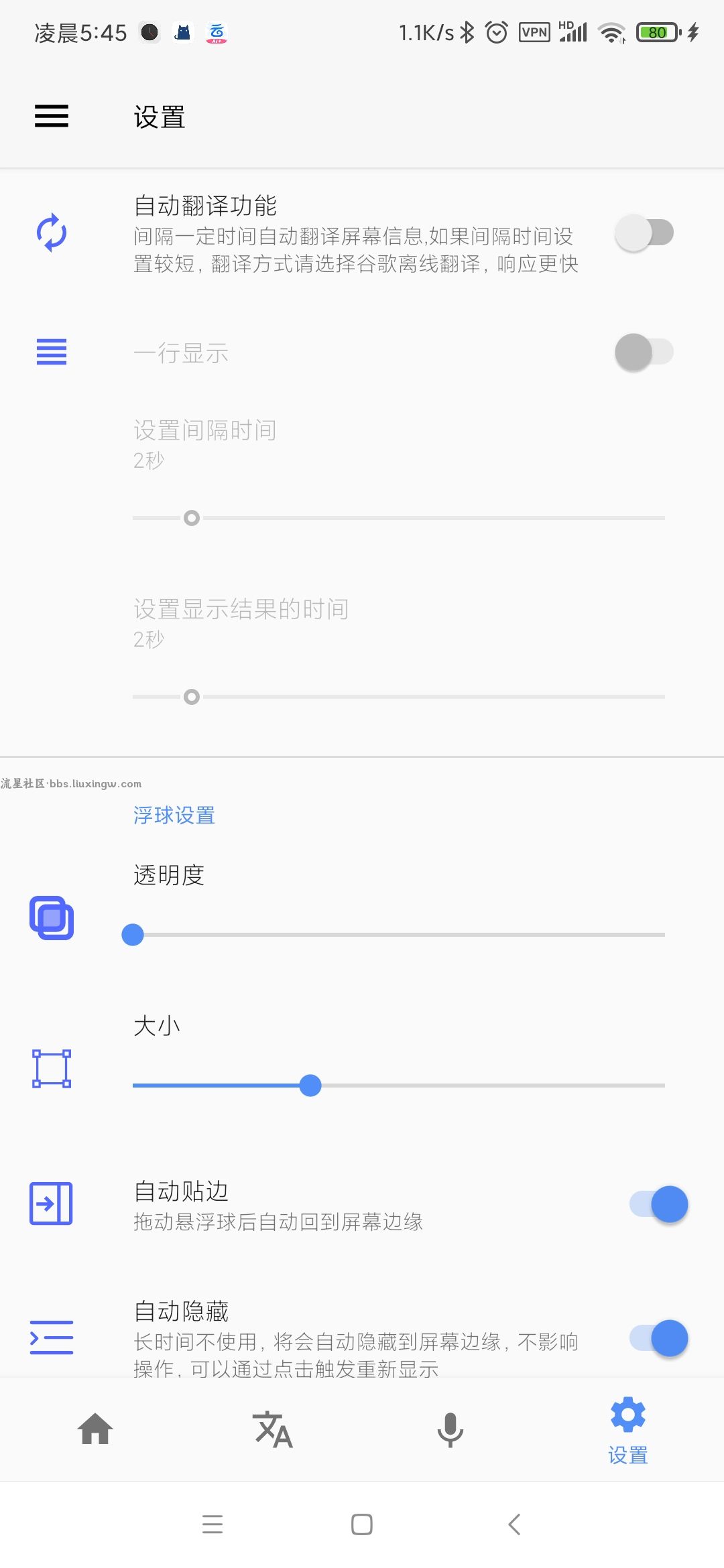
Task: Turn off 自动贴边 switch
Action: pyautogui.click(x=659, y=1204)
